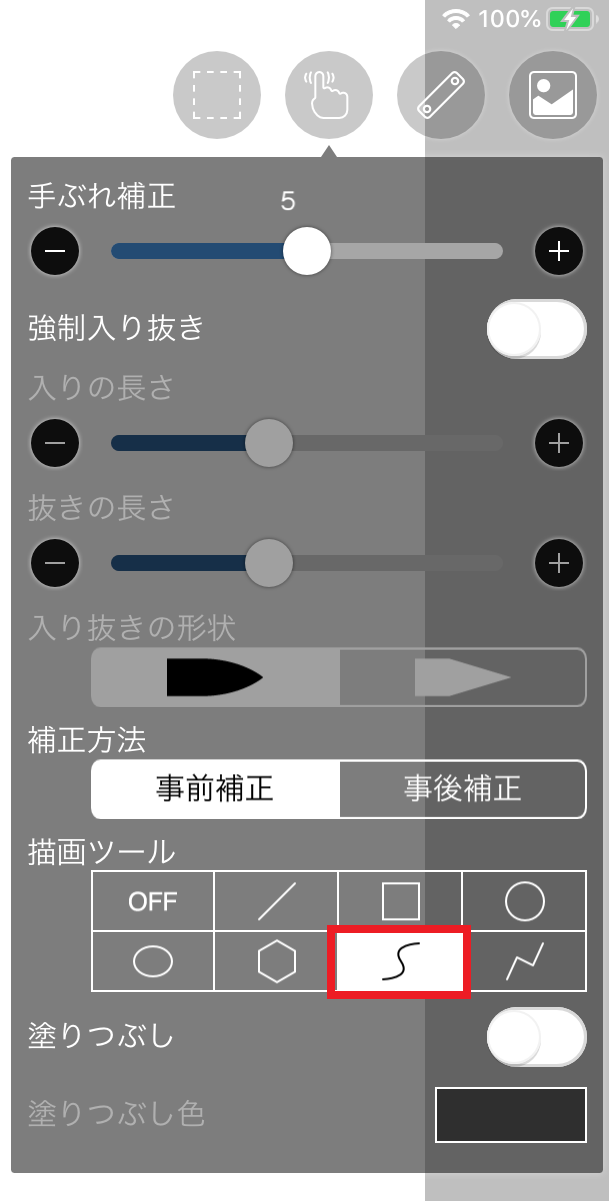609x1201 pixels.
Task: Select 事前補正 correction method
Action: (215, 789)
